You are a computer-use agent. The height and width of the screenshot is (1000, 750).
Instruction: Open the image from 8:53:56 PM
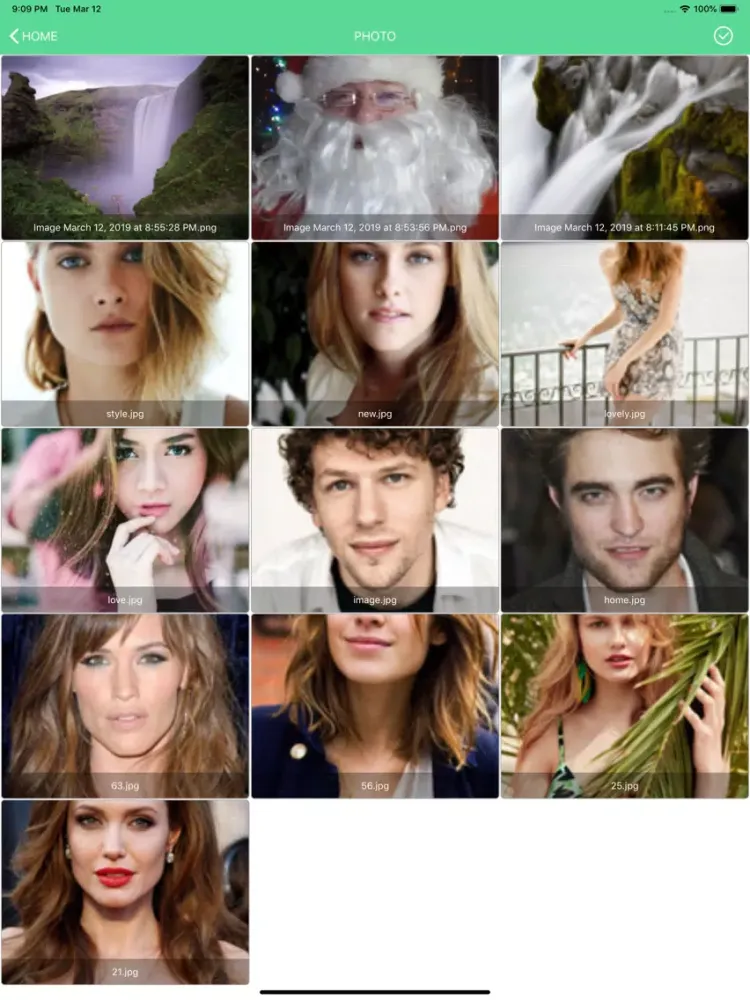pos(375,147)
